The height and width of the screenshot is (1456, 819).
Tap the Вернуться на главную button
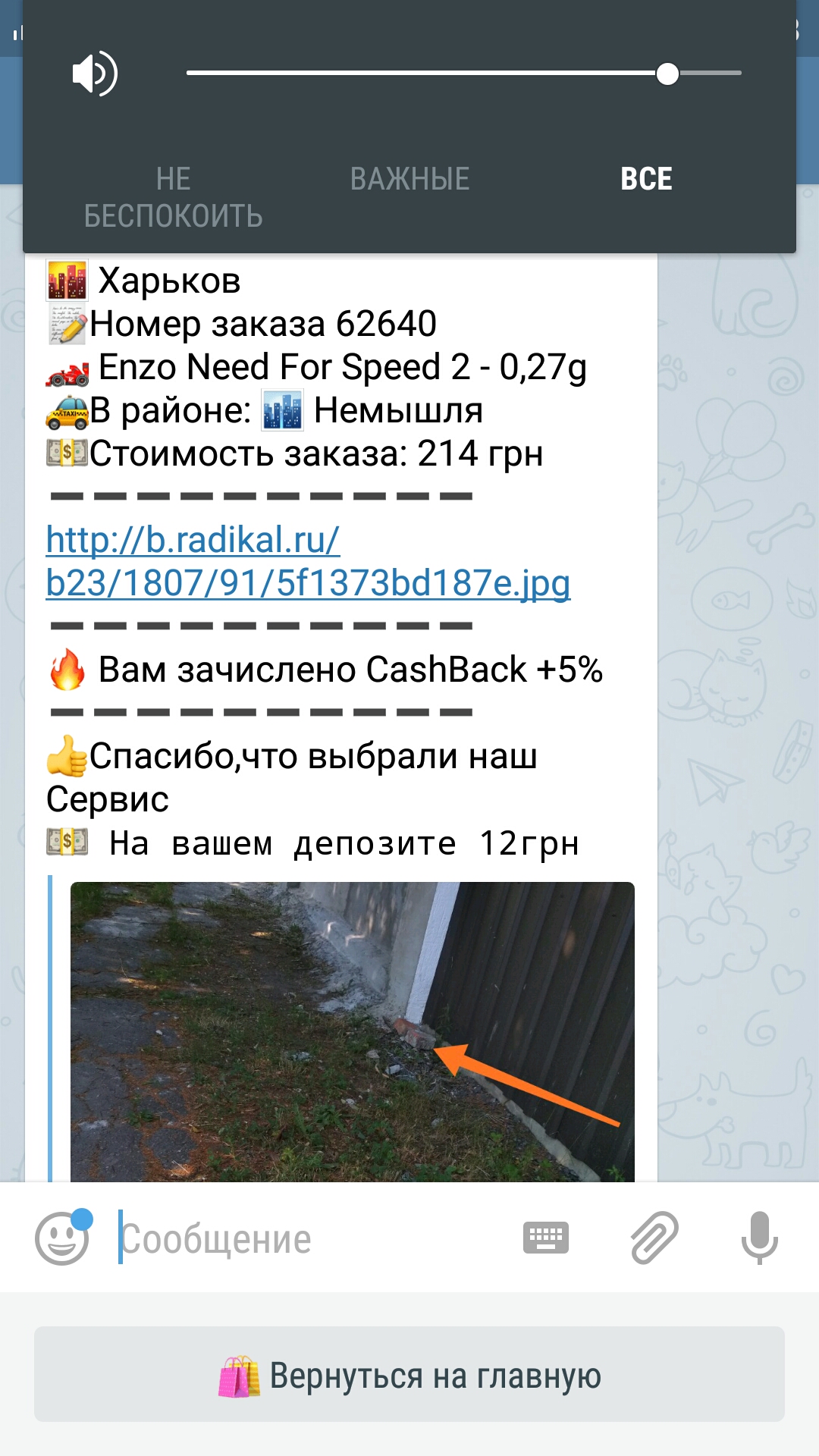409,1374
